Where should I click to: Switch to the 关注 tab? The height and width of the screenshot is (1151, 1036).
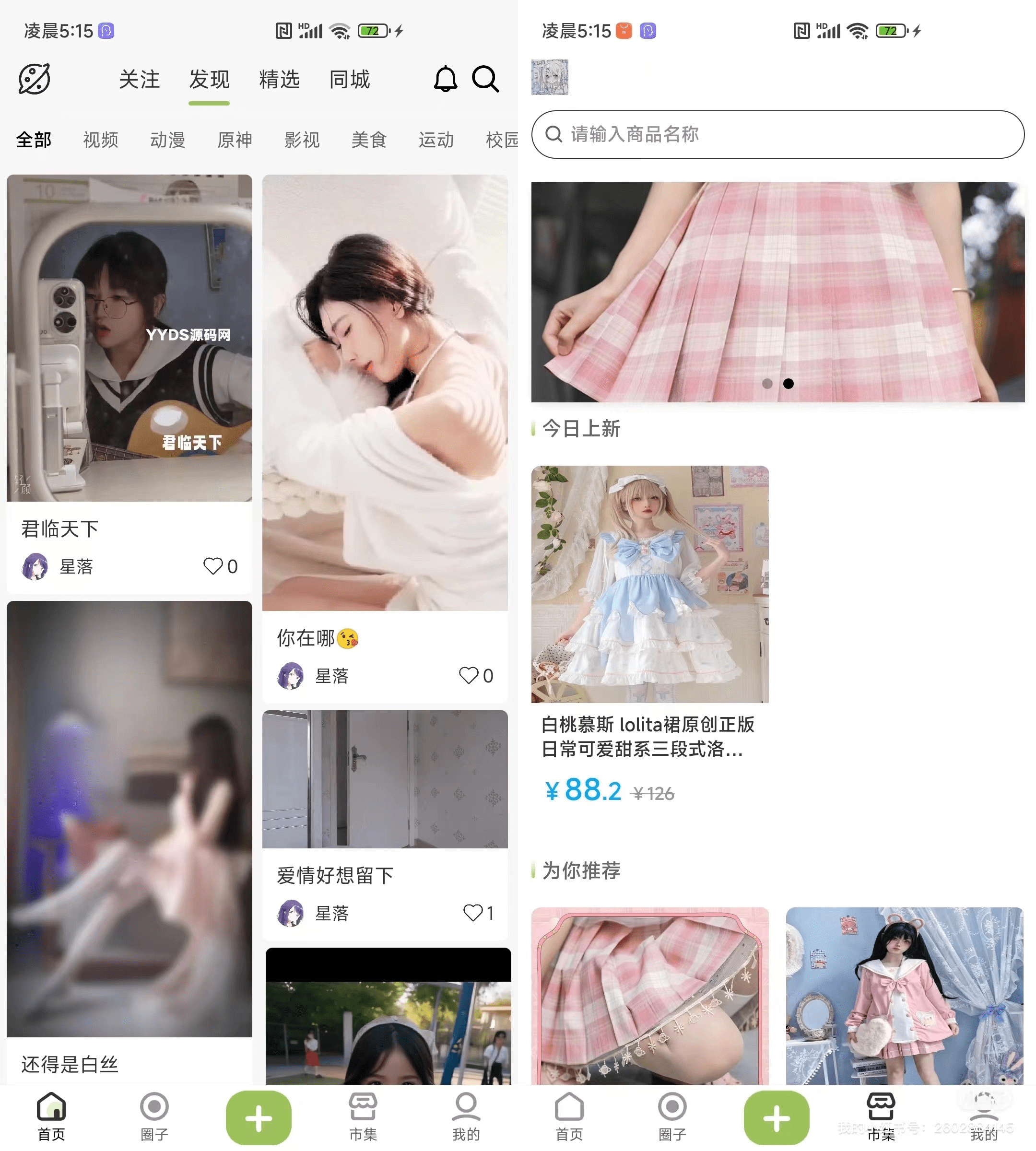click(x=140, y=80)
